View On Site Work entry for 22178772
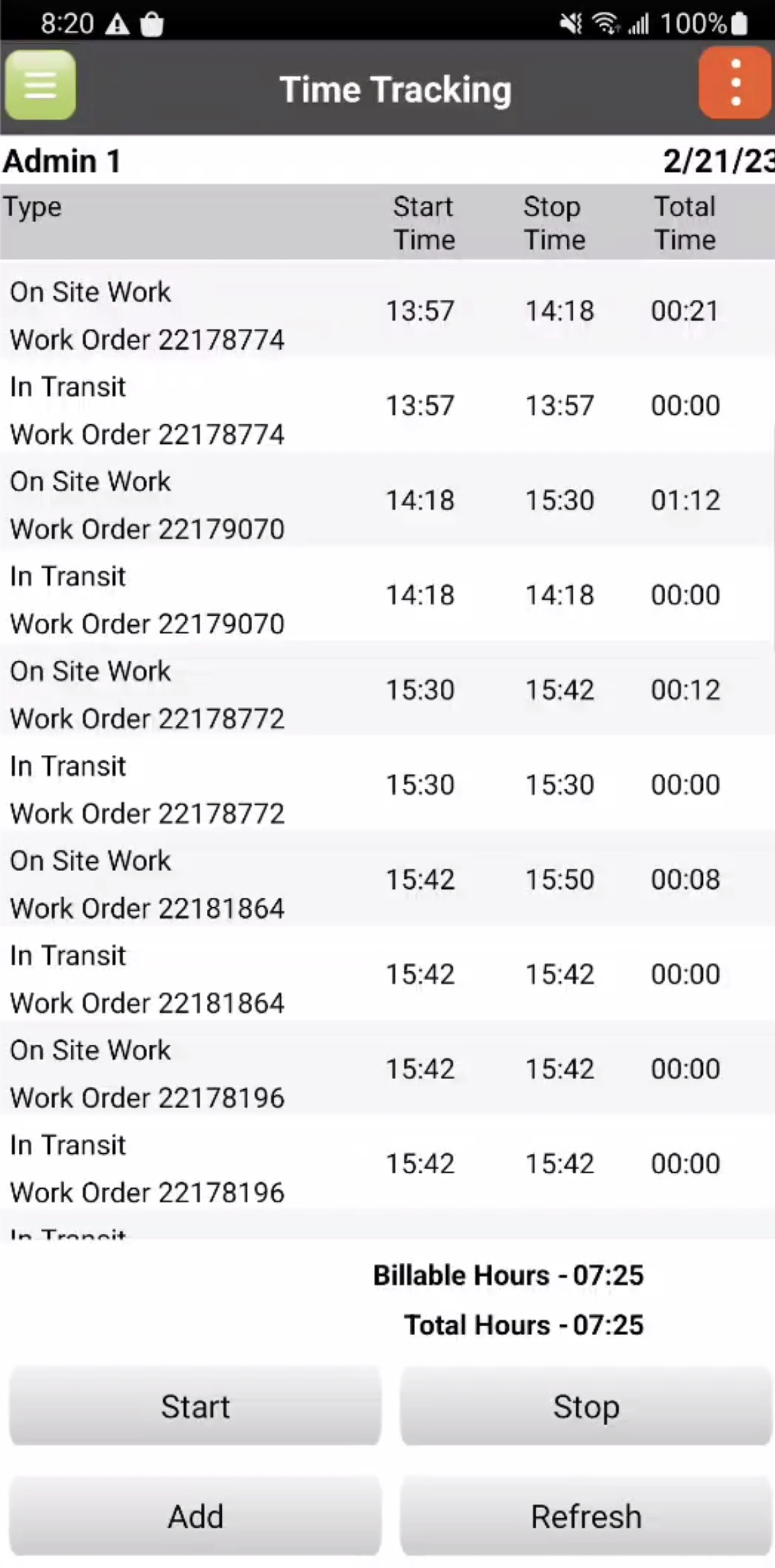775x1568 pixels. (387, 691)
